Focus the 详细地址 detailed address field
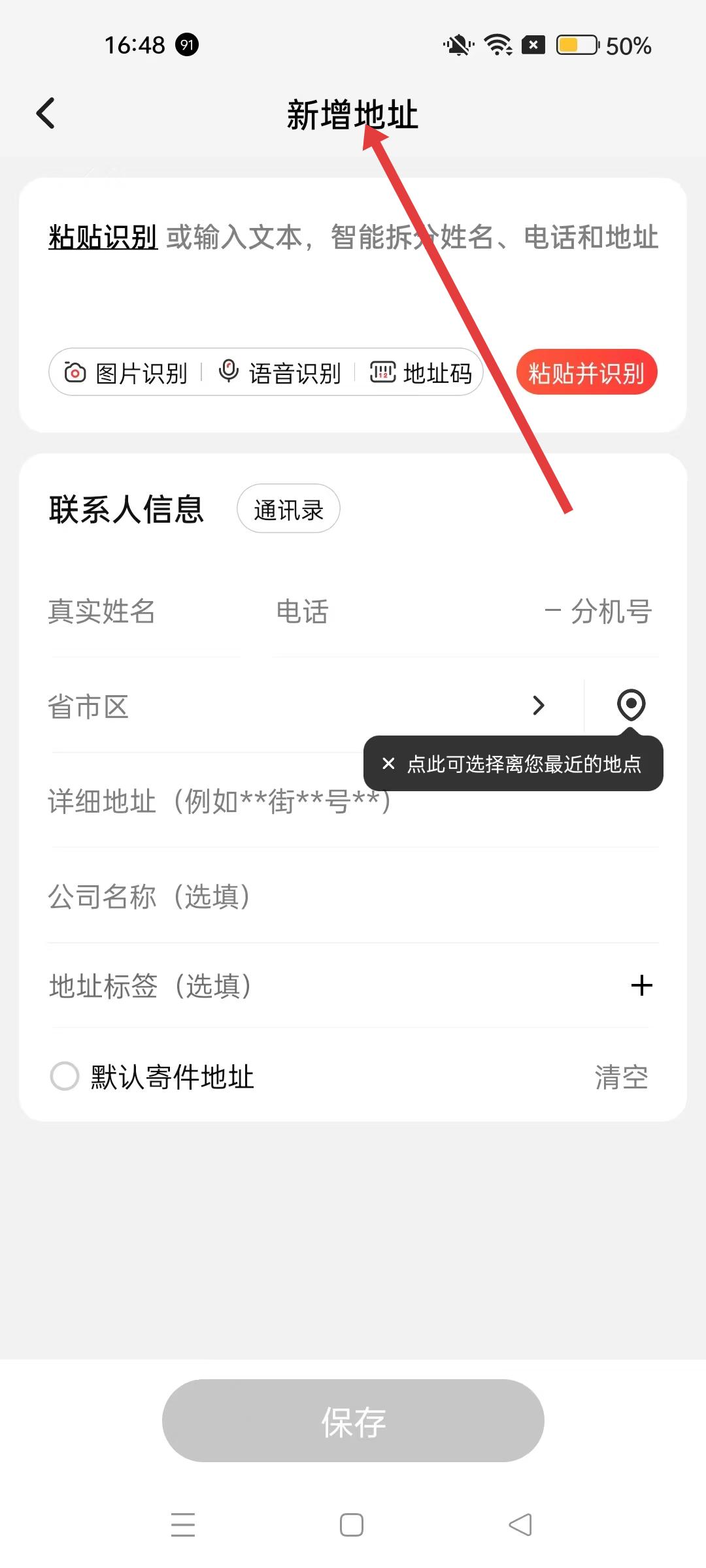Image resolution: width=706 pixels, height=1568 pixels. coord(196,802)
